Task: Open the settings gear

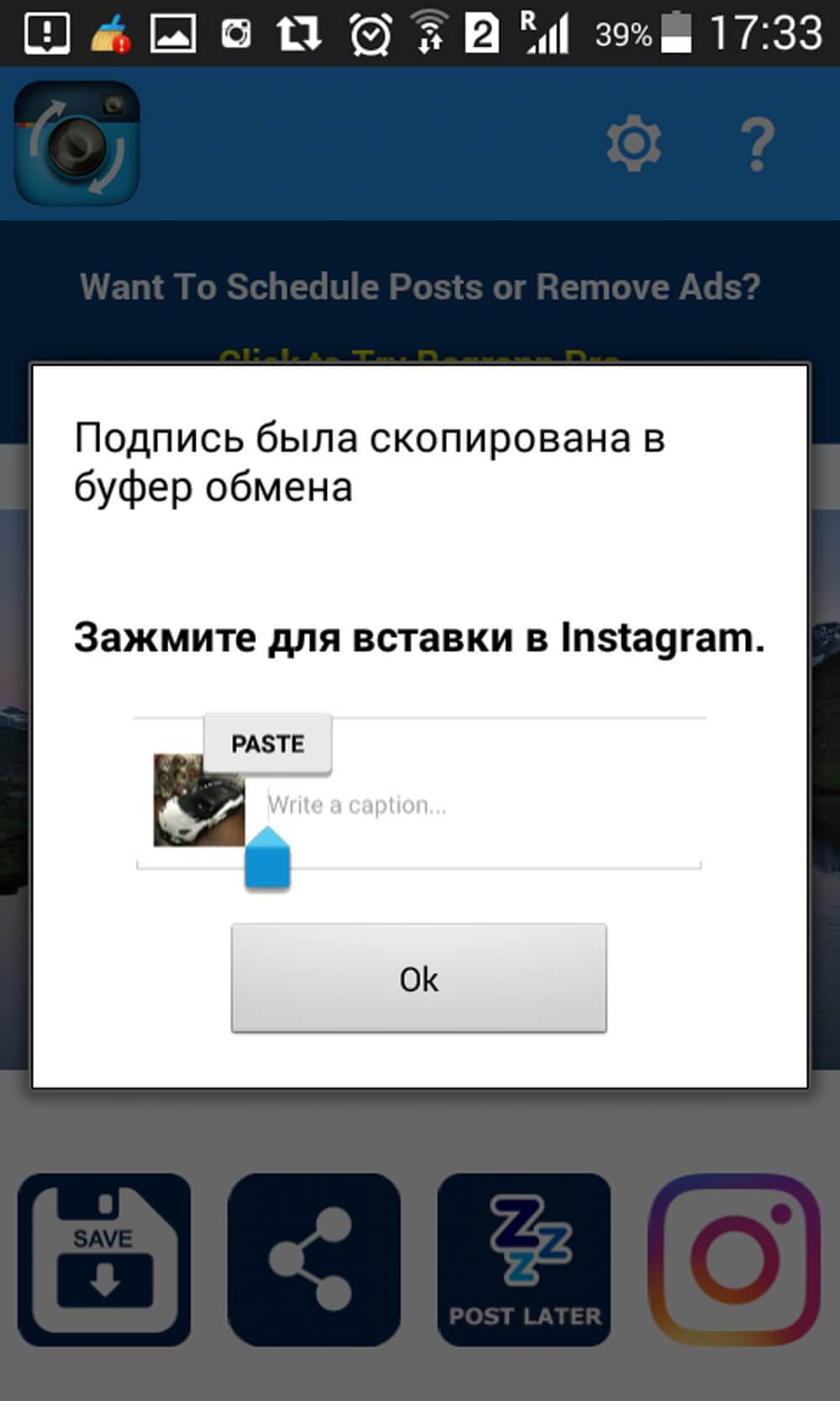Action: point(634,144)
